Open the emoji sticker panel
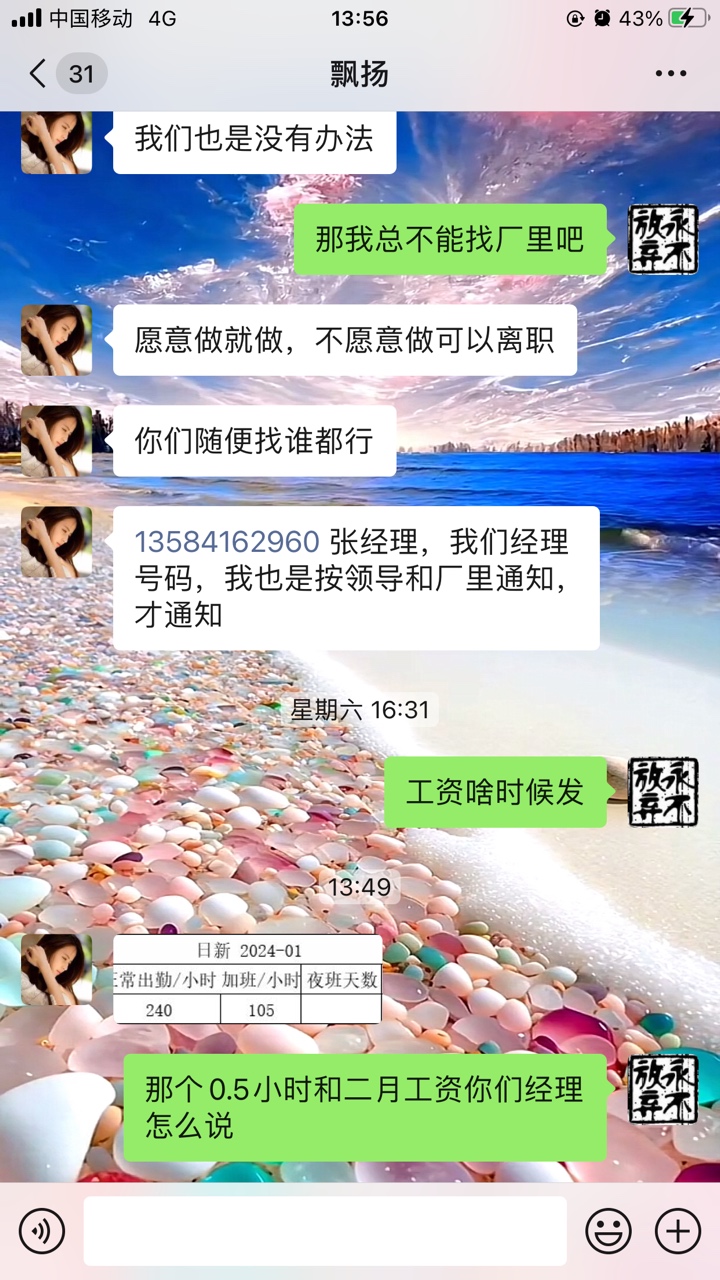 tap(608, 1230)
